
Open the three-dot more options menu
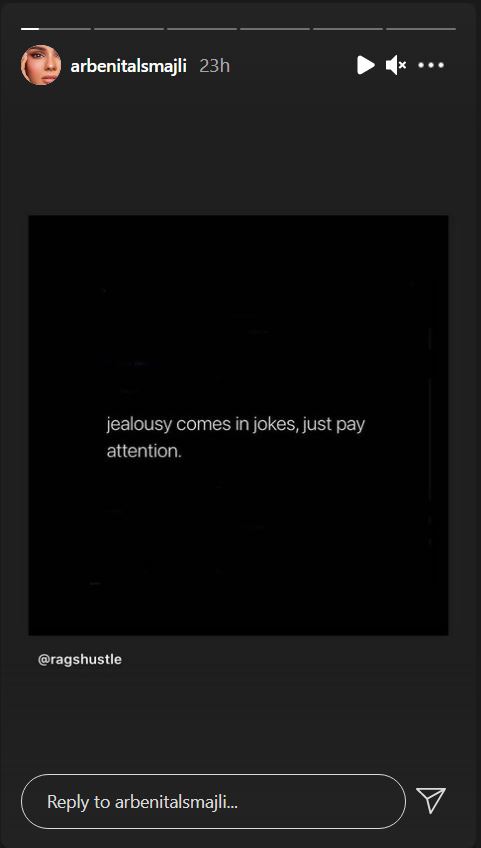point(431,65)
